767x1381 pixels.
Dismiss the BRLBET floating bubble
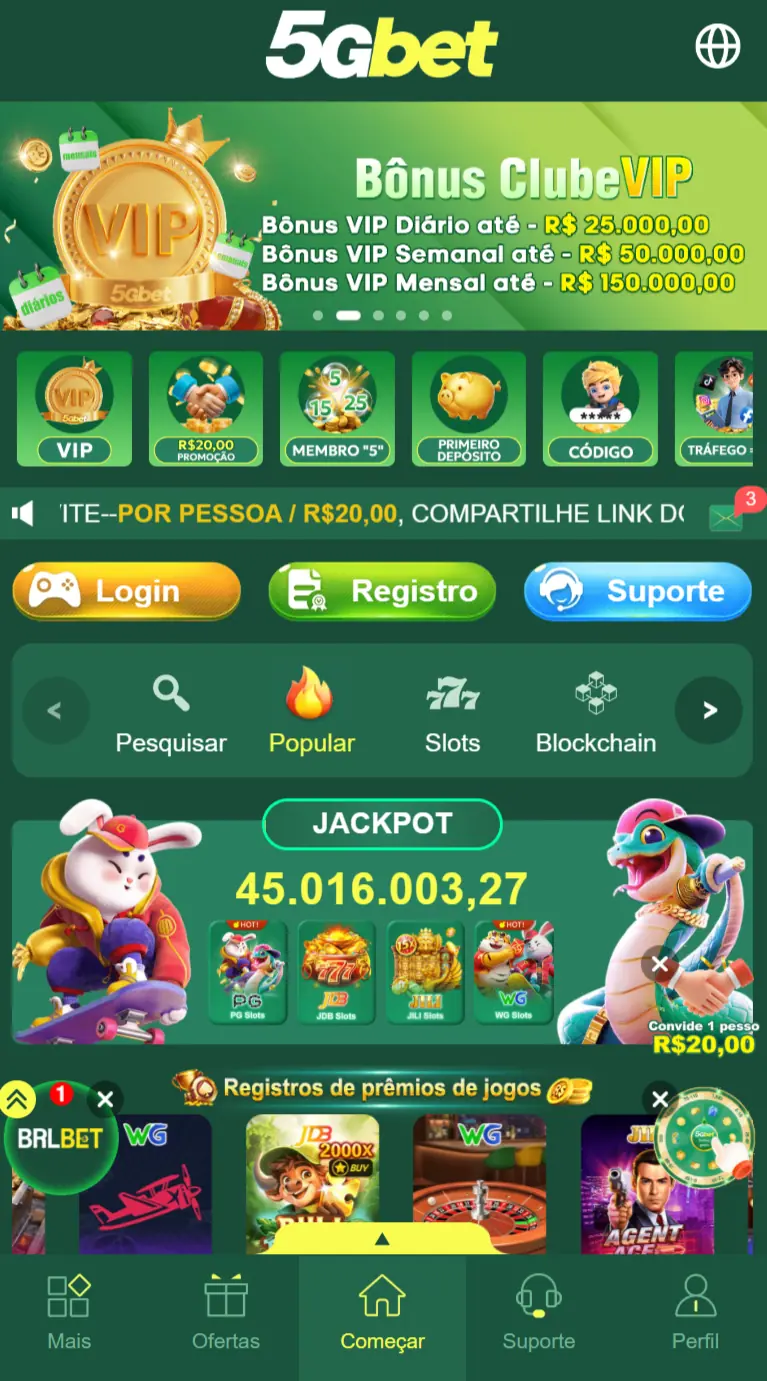click(105, 1101)
